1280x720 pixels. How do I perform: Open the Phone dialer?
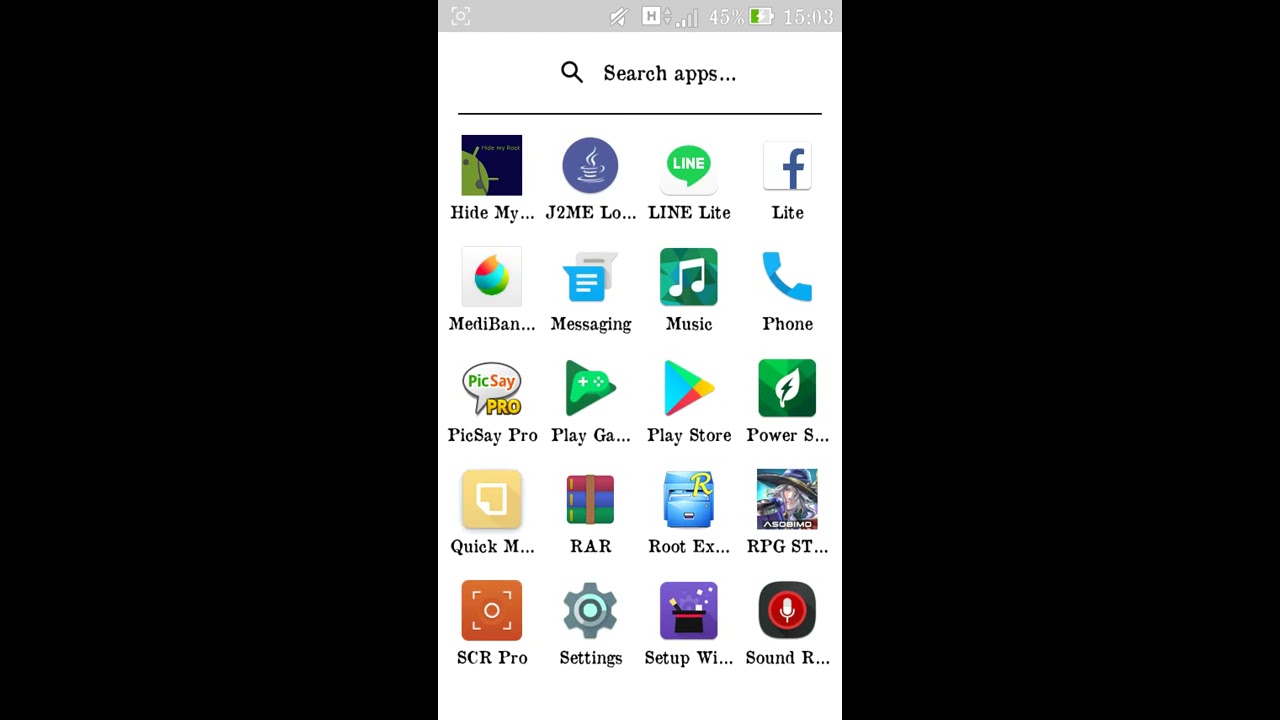tap(787, 277)
